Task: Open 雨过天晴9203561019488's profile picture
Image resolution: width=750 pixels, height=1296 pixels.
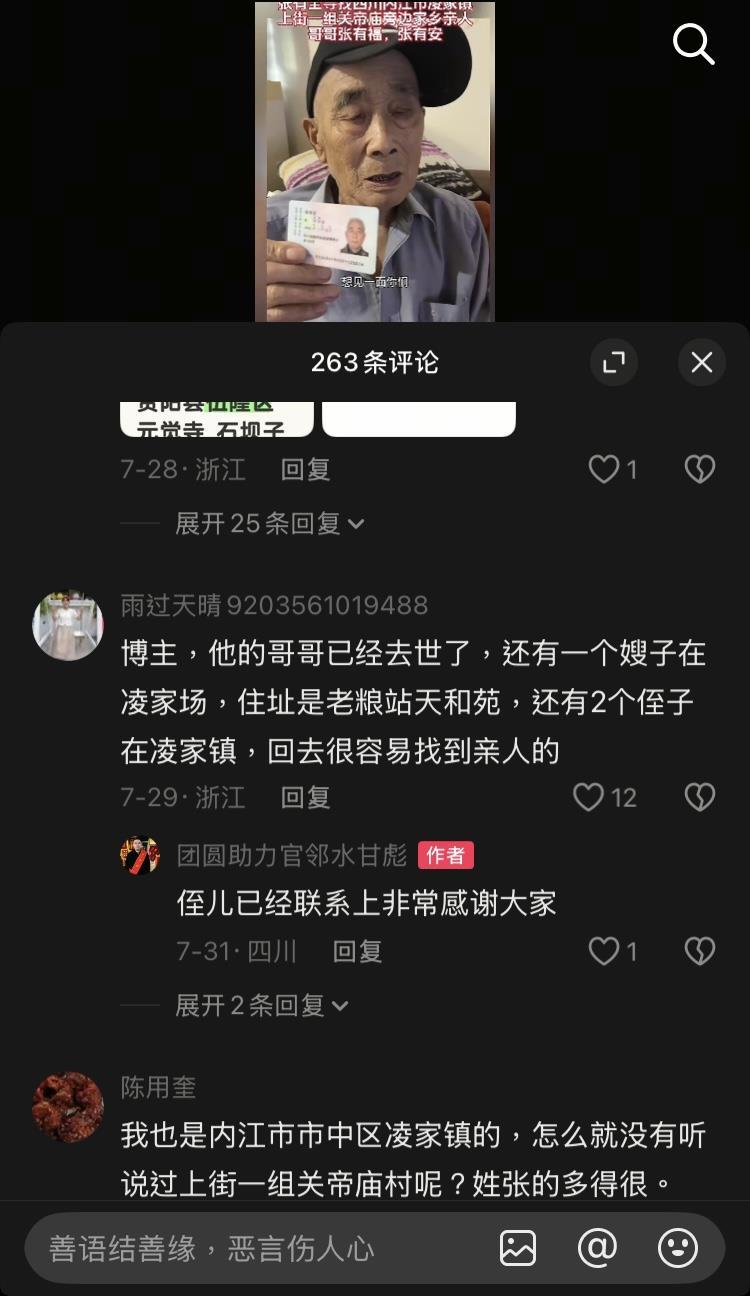Action: point(68,625)
